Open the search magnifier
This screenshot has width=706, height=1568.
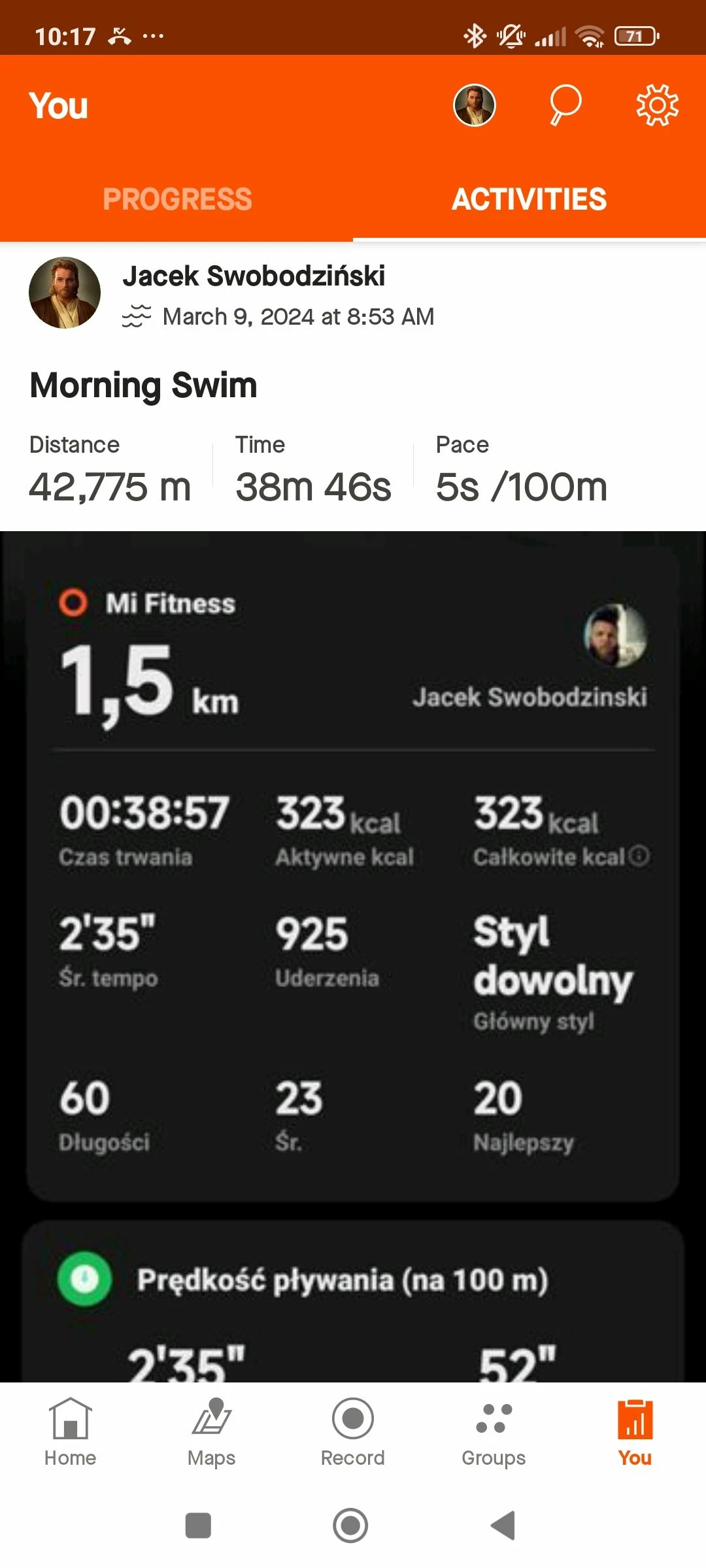(565, 105)
